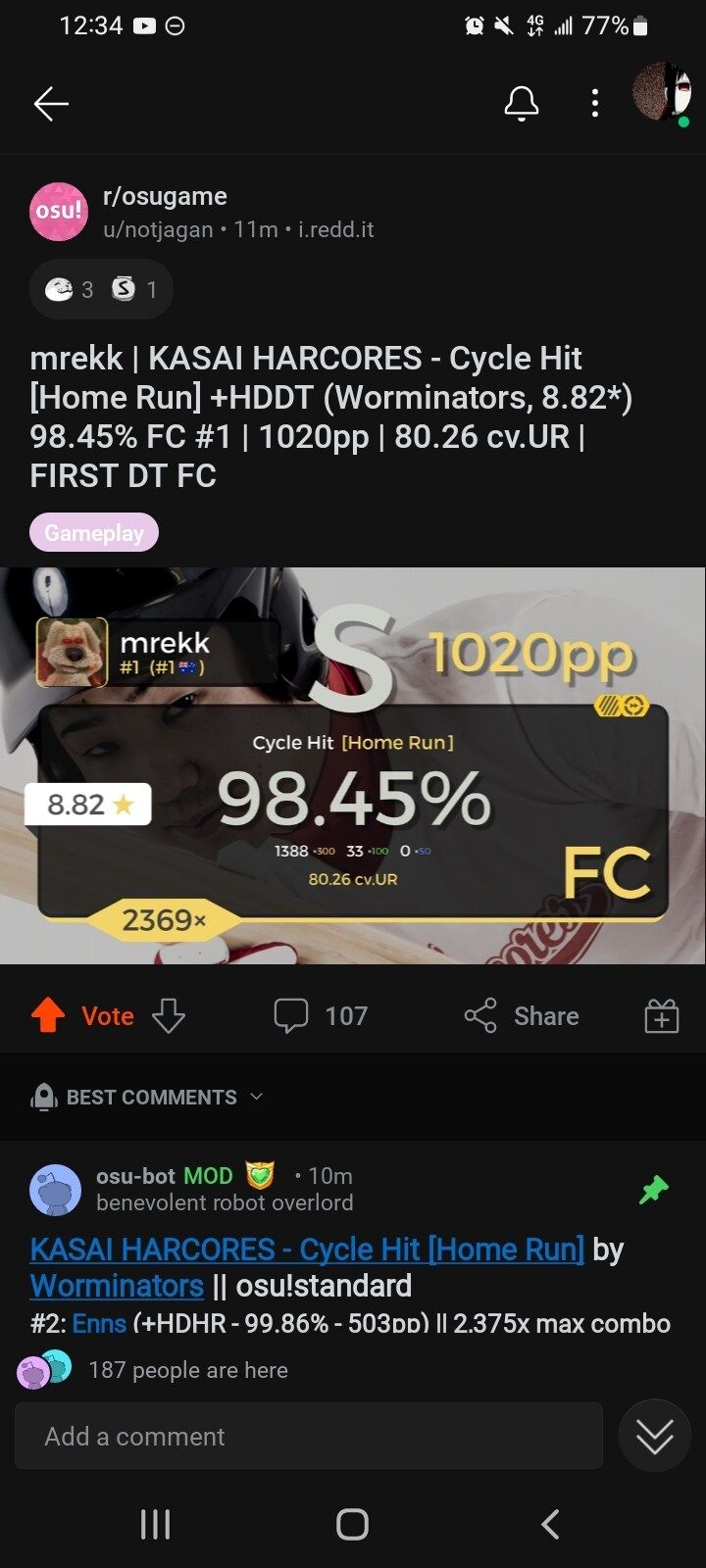
Task: Focus the Add a comment field
Action: (x=308, y=1436)
